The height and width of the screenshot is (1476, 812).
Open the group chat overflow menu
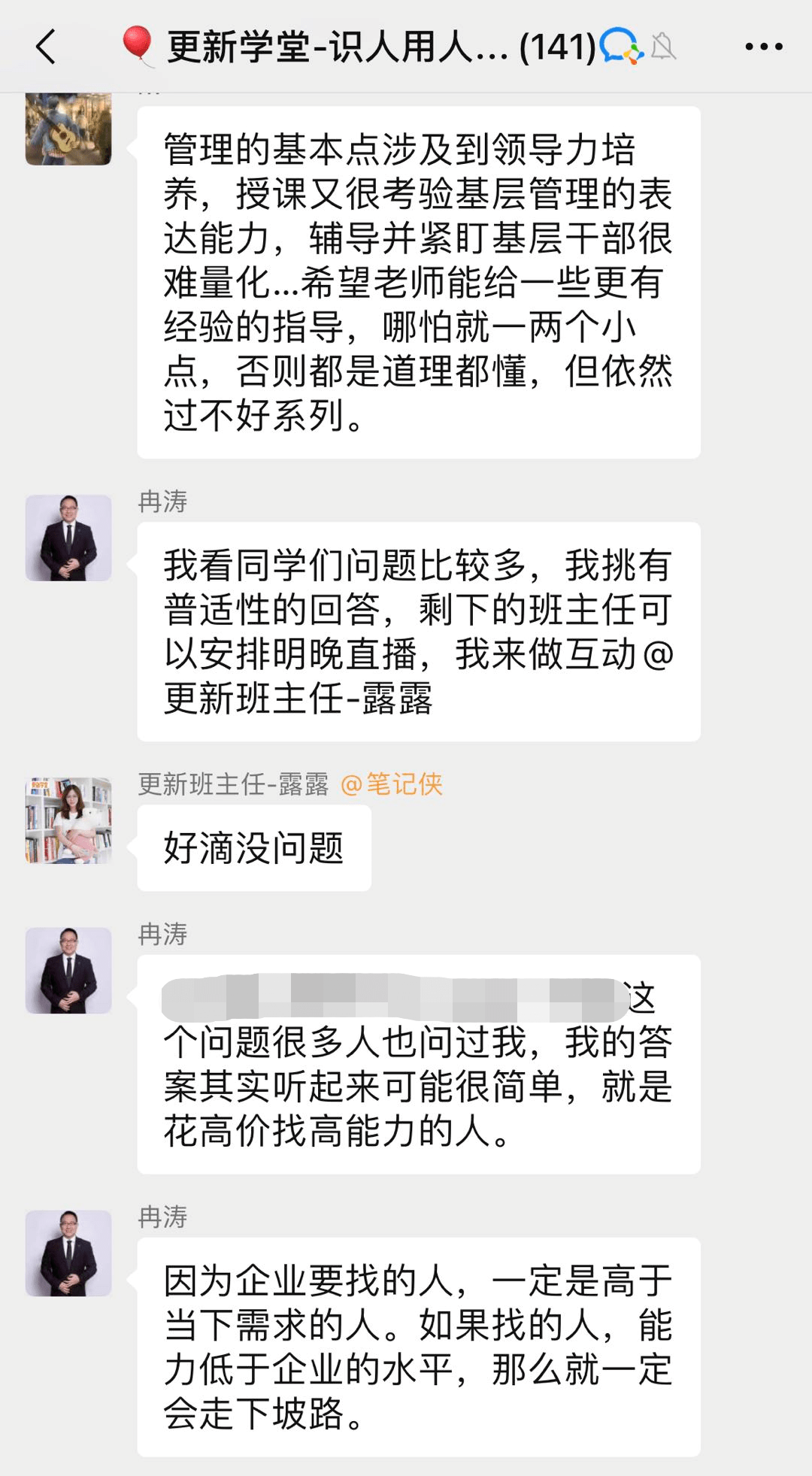[x=764, y=47]
